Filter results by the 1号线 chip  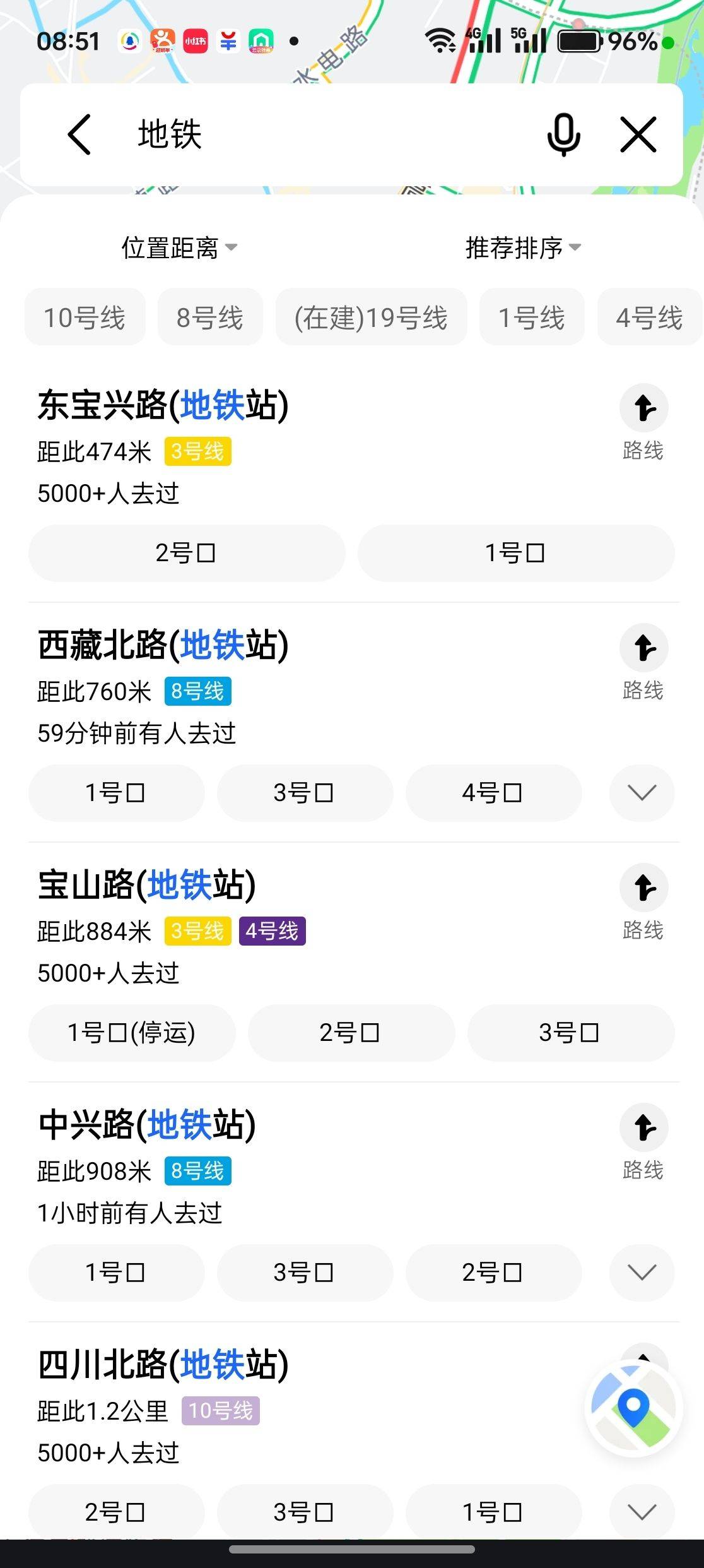point(532,317)
